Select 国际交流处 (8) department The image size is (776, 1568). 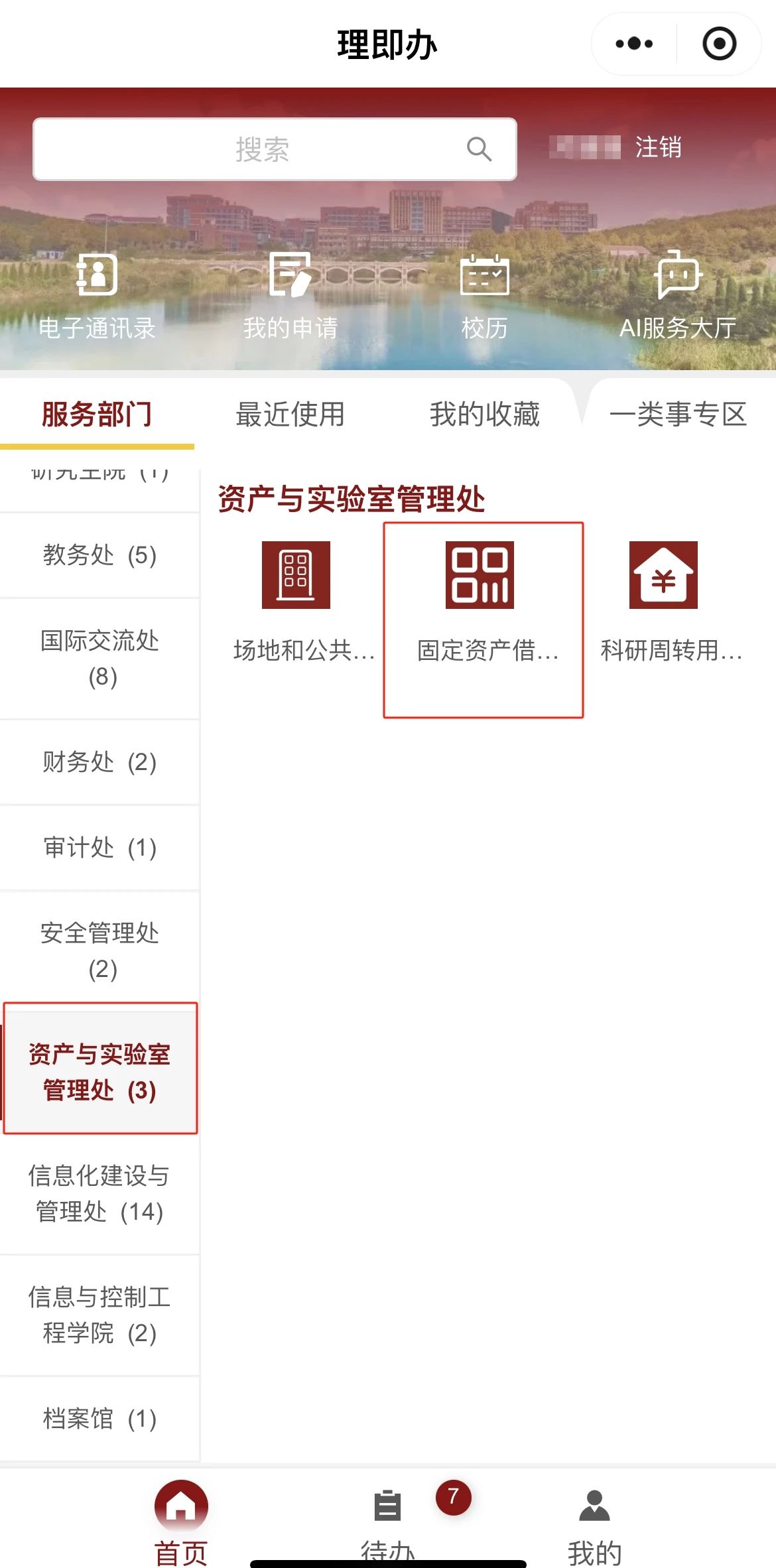99,658
